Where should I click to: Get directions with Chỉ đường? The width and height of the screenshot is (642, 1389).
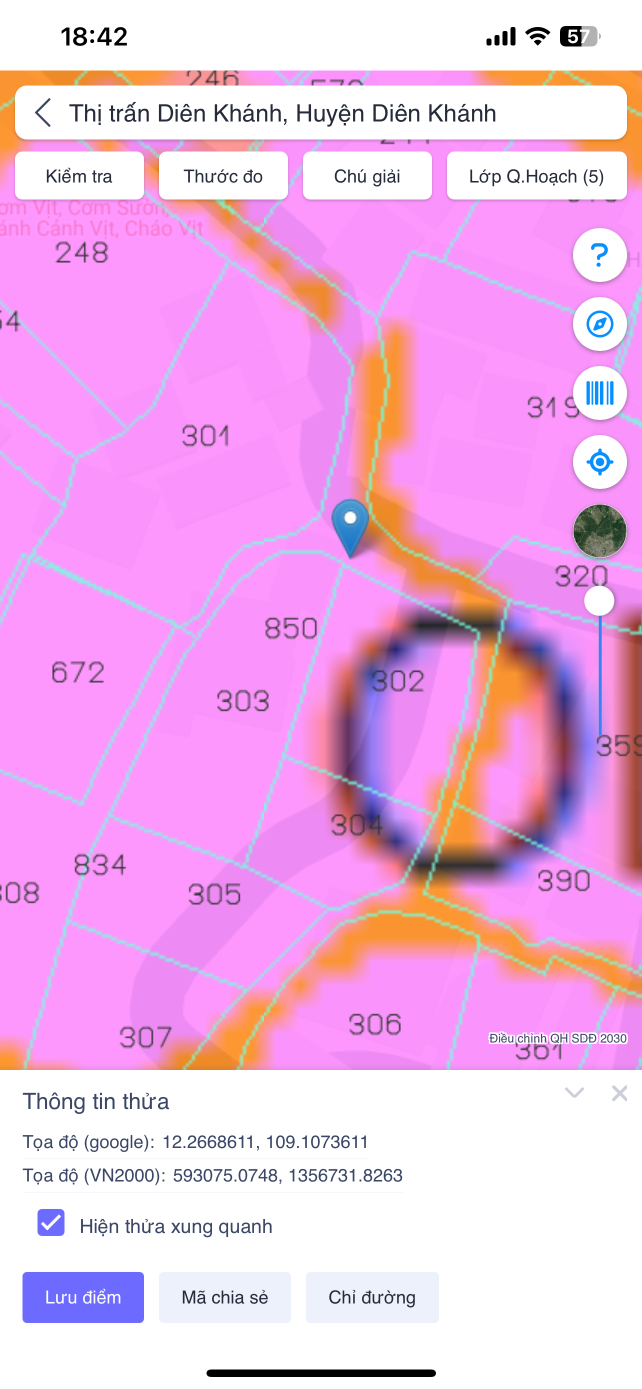point(372,1297)
